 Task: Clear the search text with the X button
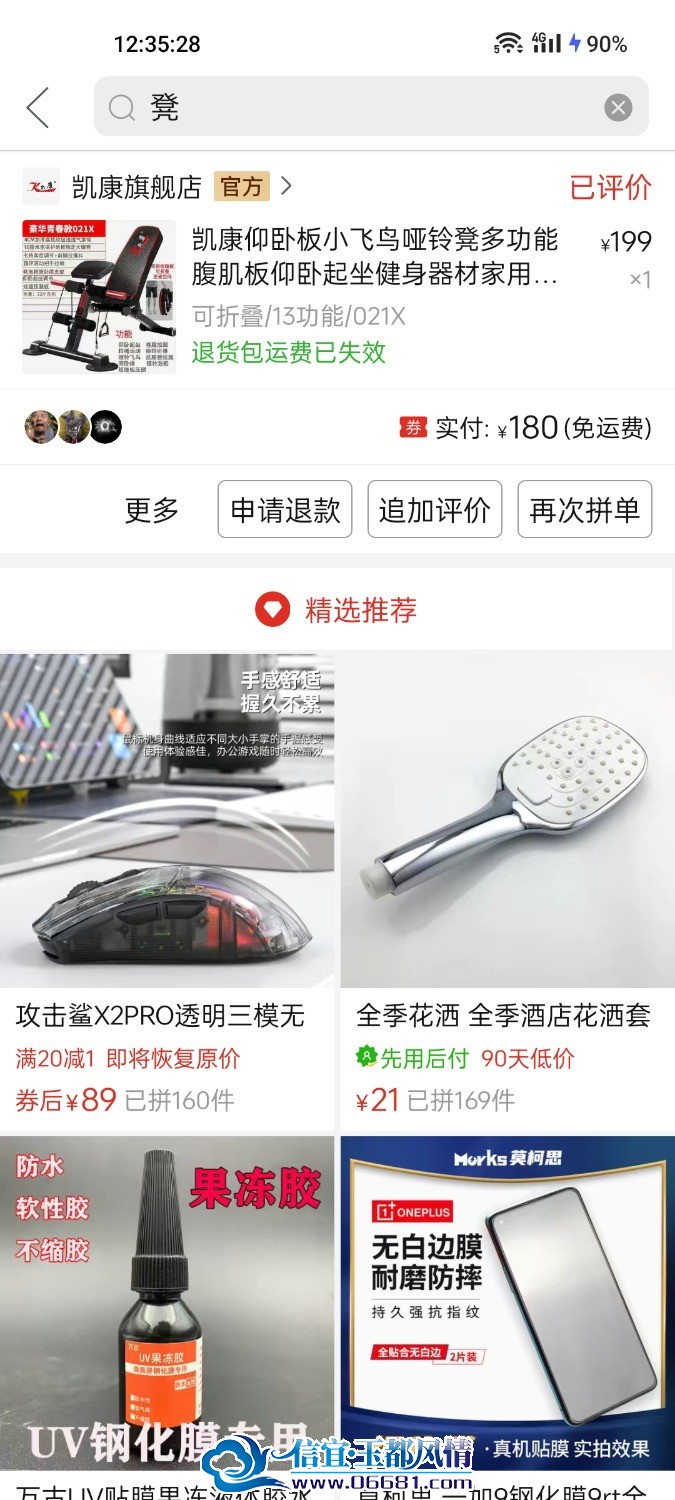pyautogui.click(x=618, y=107)
